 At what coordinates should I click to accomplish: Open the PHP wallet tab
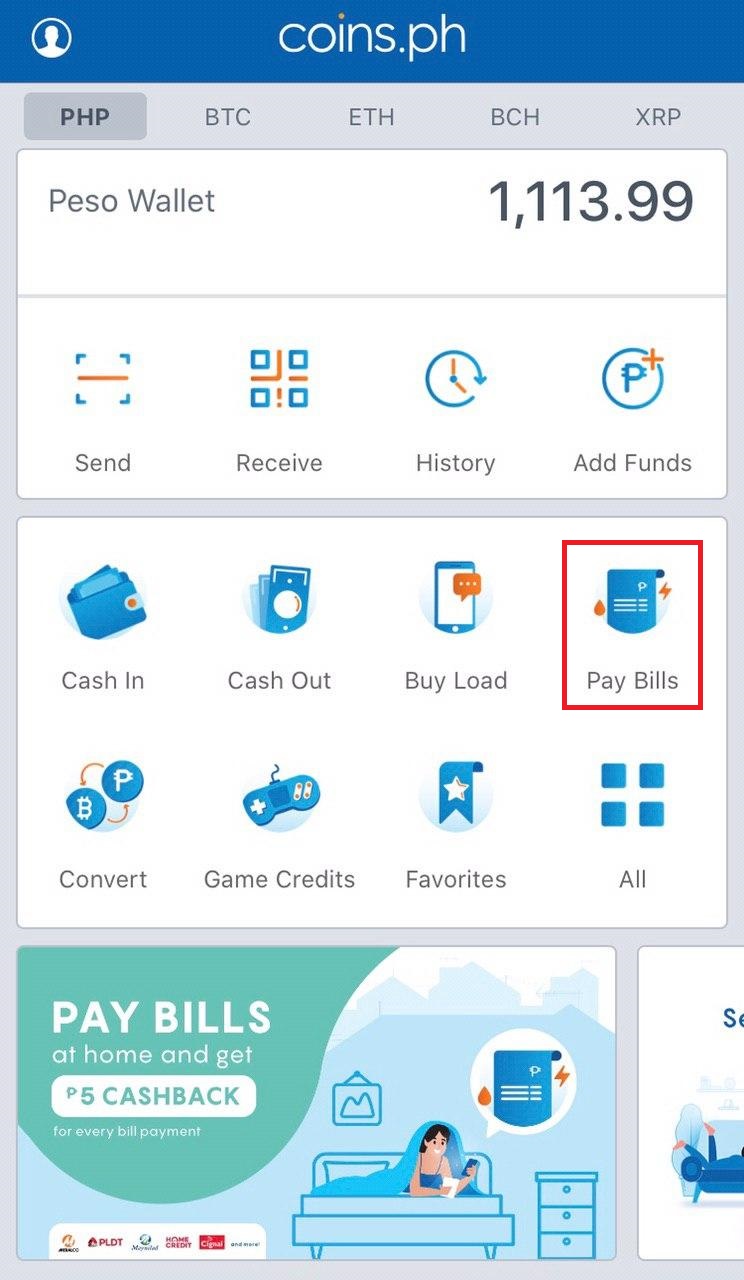pyautogui.click(x=85, y=116)
